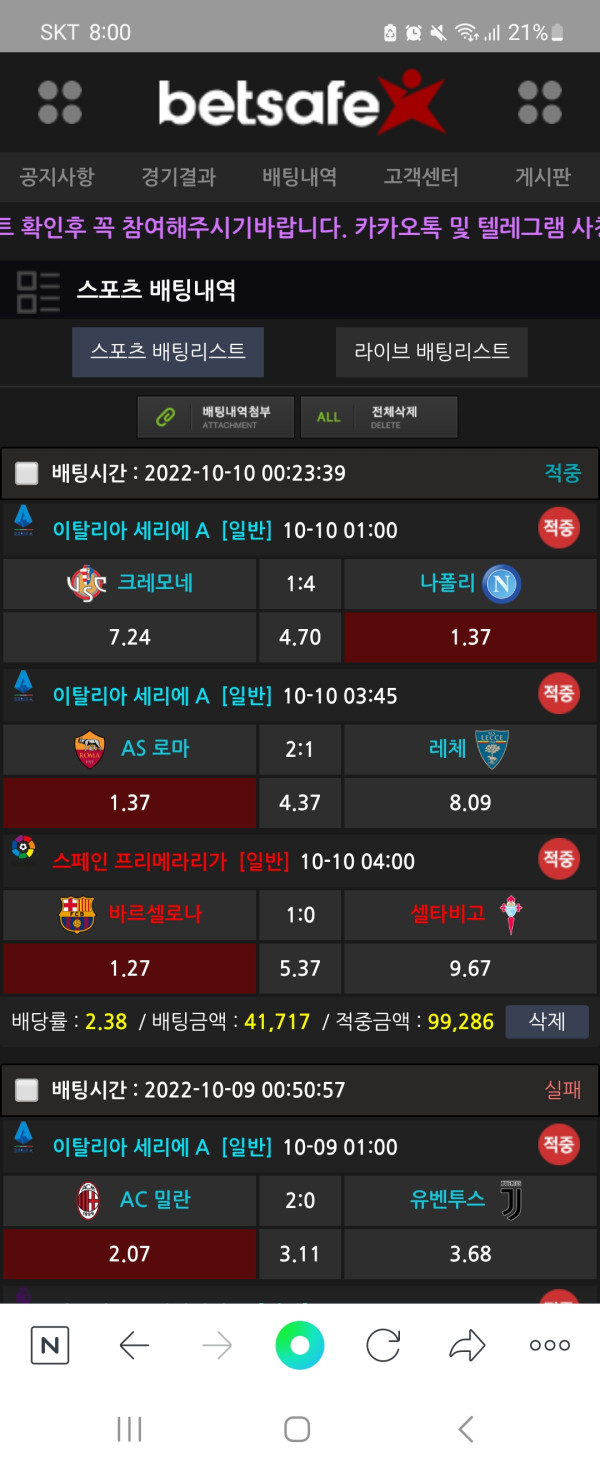Open Naver home with the N icon
The height and width of the screenshot is (1467, 600).
point(50,1345)
